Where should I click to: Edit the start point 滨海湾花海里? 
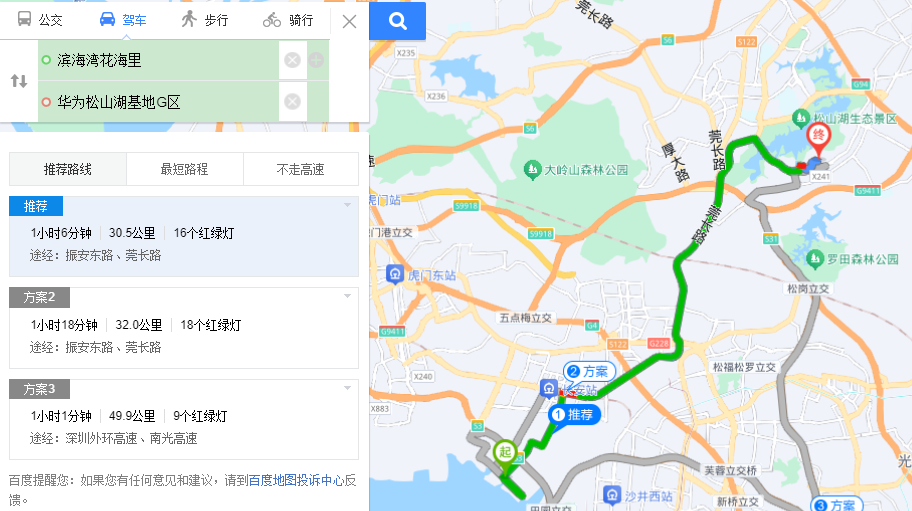160,61
